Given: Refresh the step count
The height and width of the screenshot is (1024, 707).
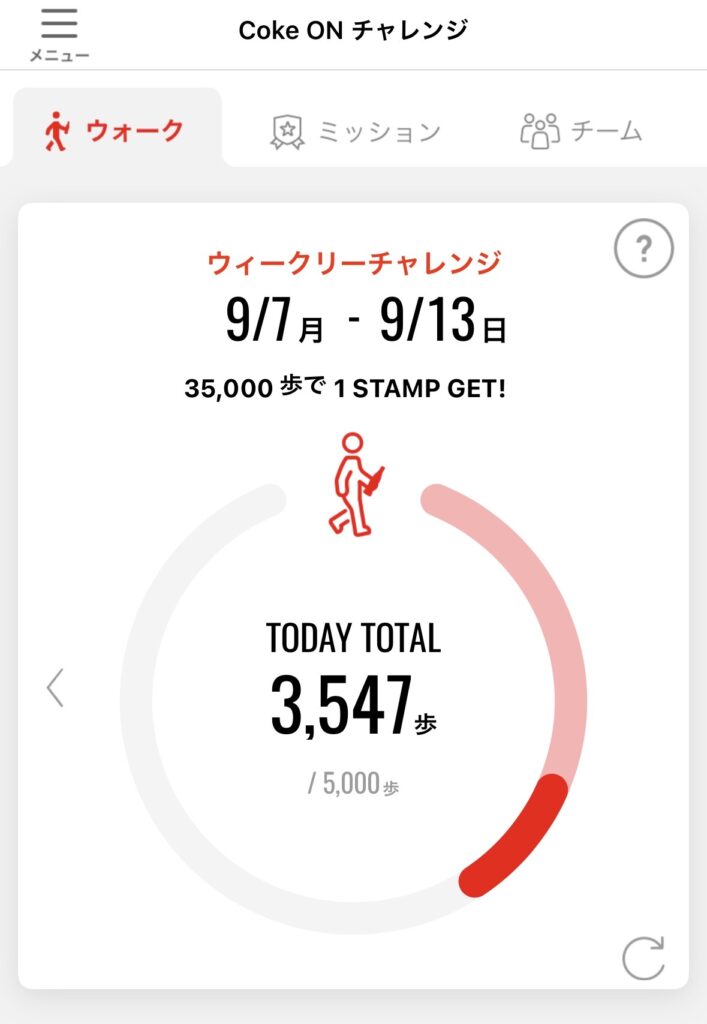Looking at the screenshot, I should coord(644,958).
